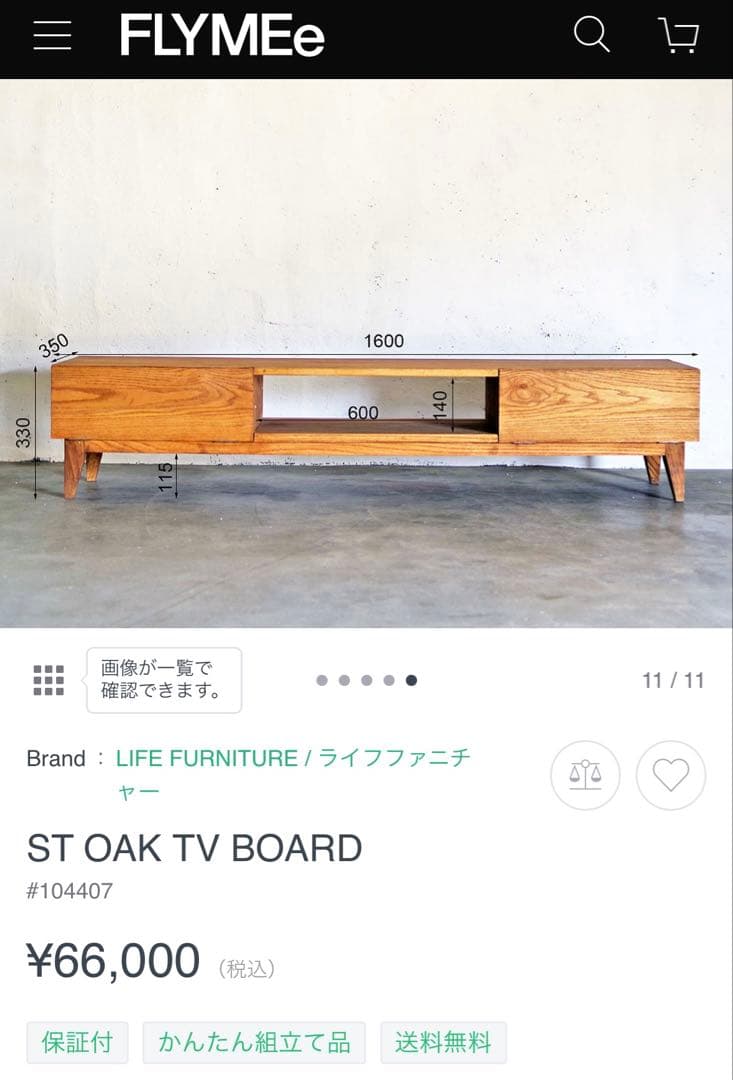Viewport: 733px width, 1080px height.
Task: Open the hamburger menu at top left
Action: tap(51, 36)
